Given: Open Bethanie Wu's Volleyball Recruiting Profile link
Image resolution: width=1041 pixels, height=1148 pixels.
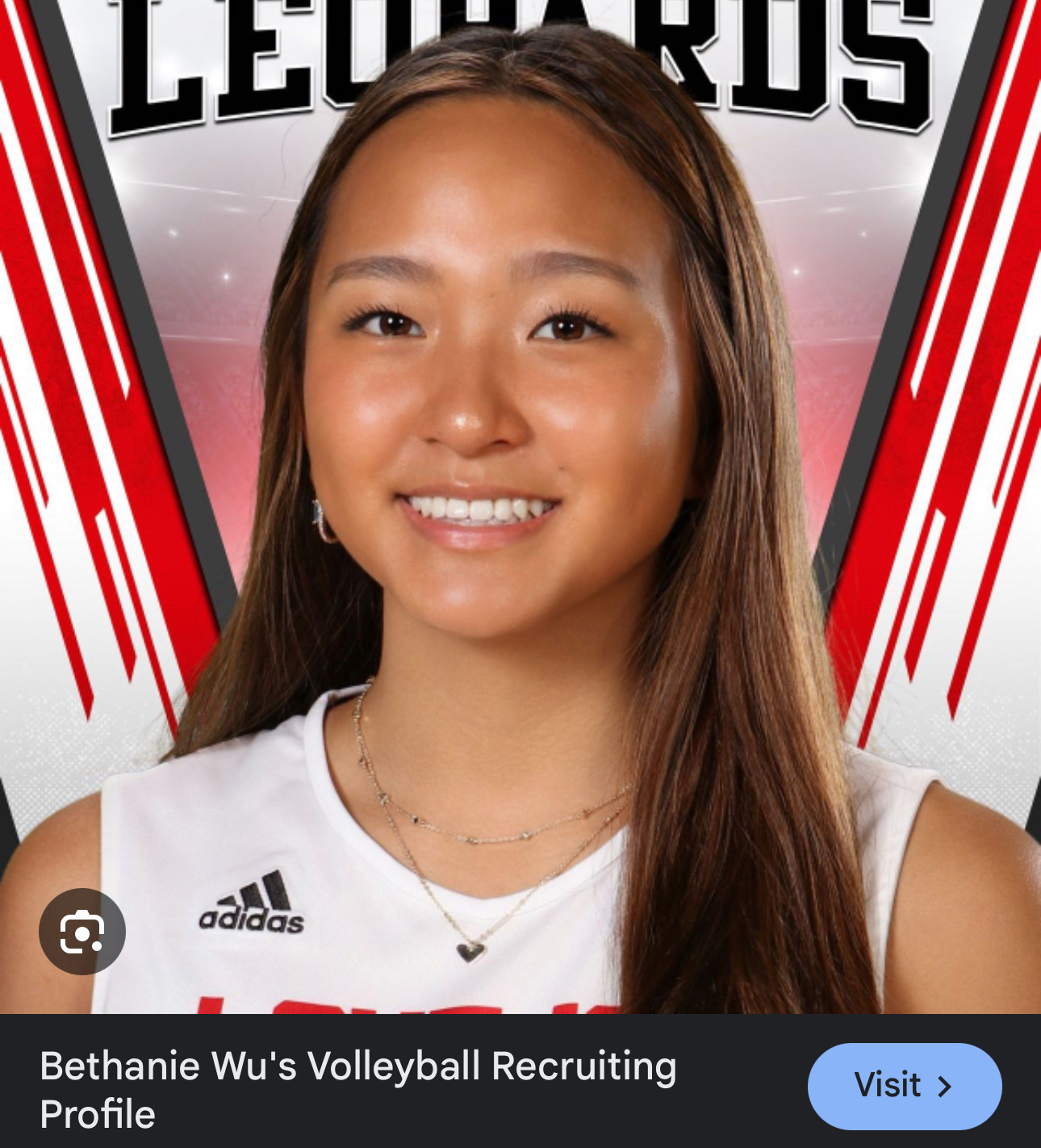Looking at the screenshot, I should pyautogui.click(x=358, y=1089).
